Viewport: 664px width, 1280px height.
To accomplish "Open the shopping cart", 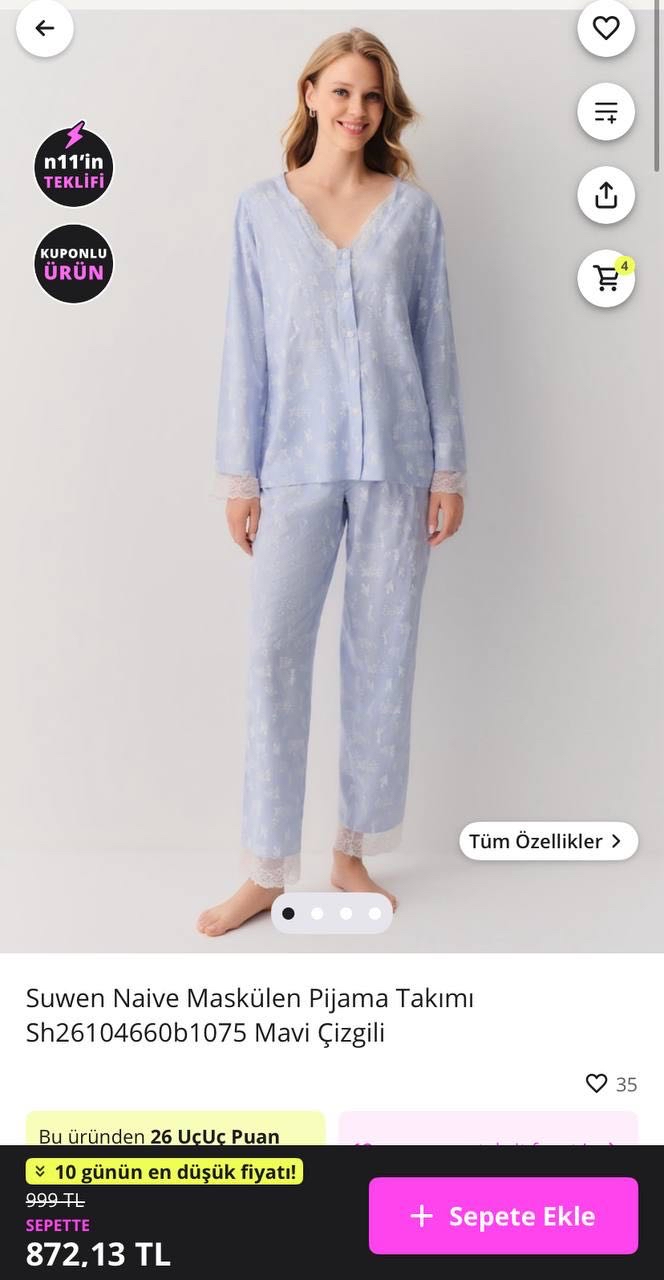I will pyautogui.click(x=606, y=278).
